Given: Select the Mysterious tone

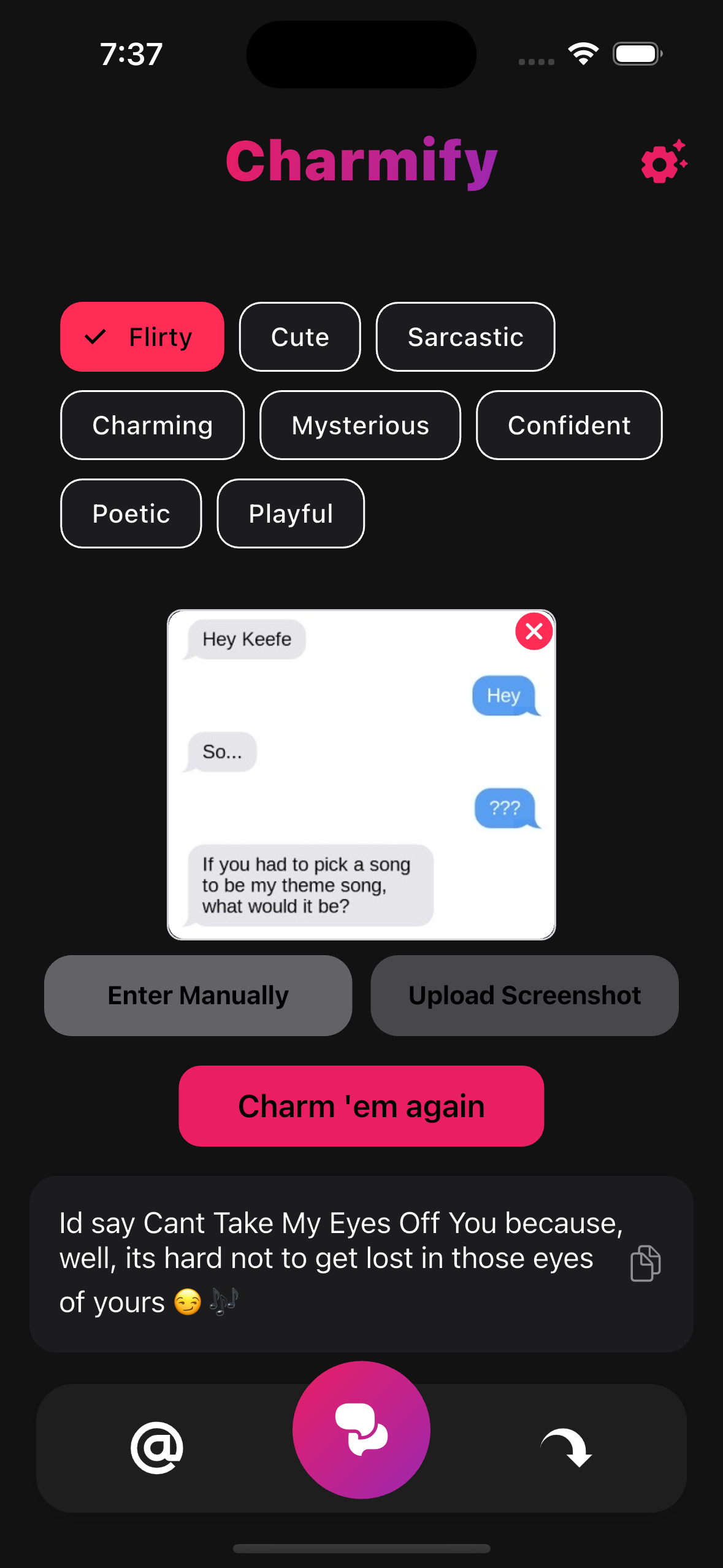Looking at the screenshot, I should (x=360, y=425).
